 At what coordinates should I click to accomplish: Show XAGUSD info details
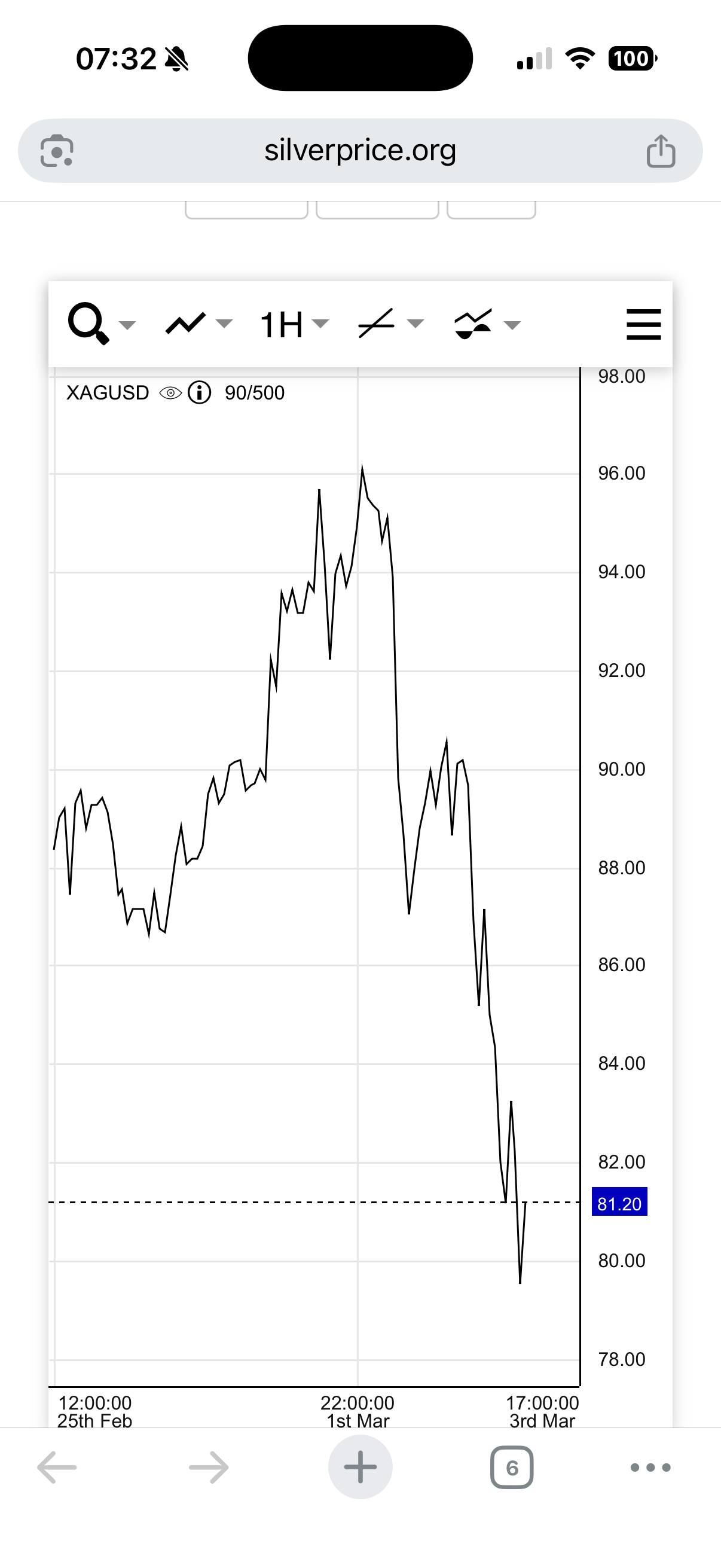click(x=199, y=393)
